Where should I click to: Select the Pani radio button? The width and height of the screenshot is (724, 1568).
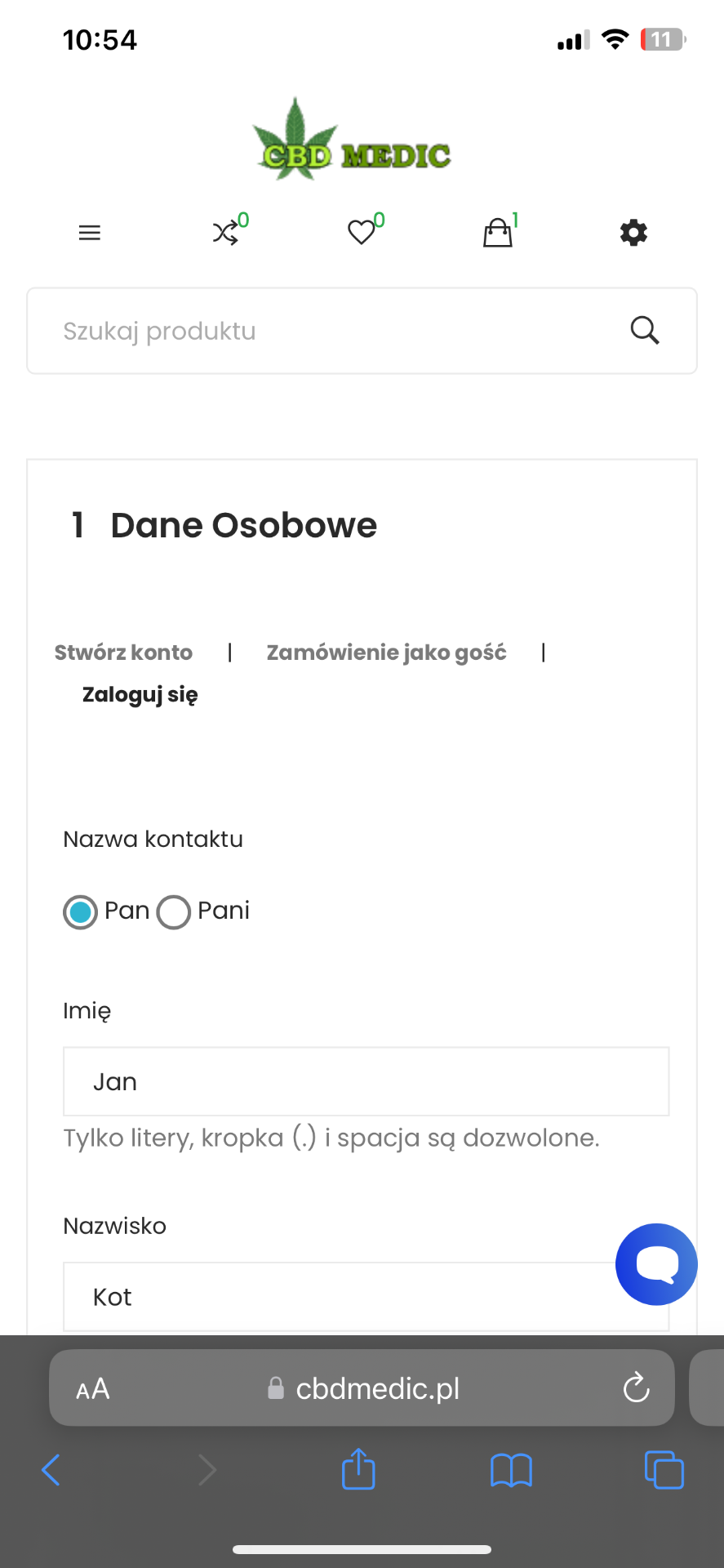[x=174, y=912]
